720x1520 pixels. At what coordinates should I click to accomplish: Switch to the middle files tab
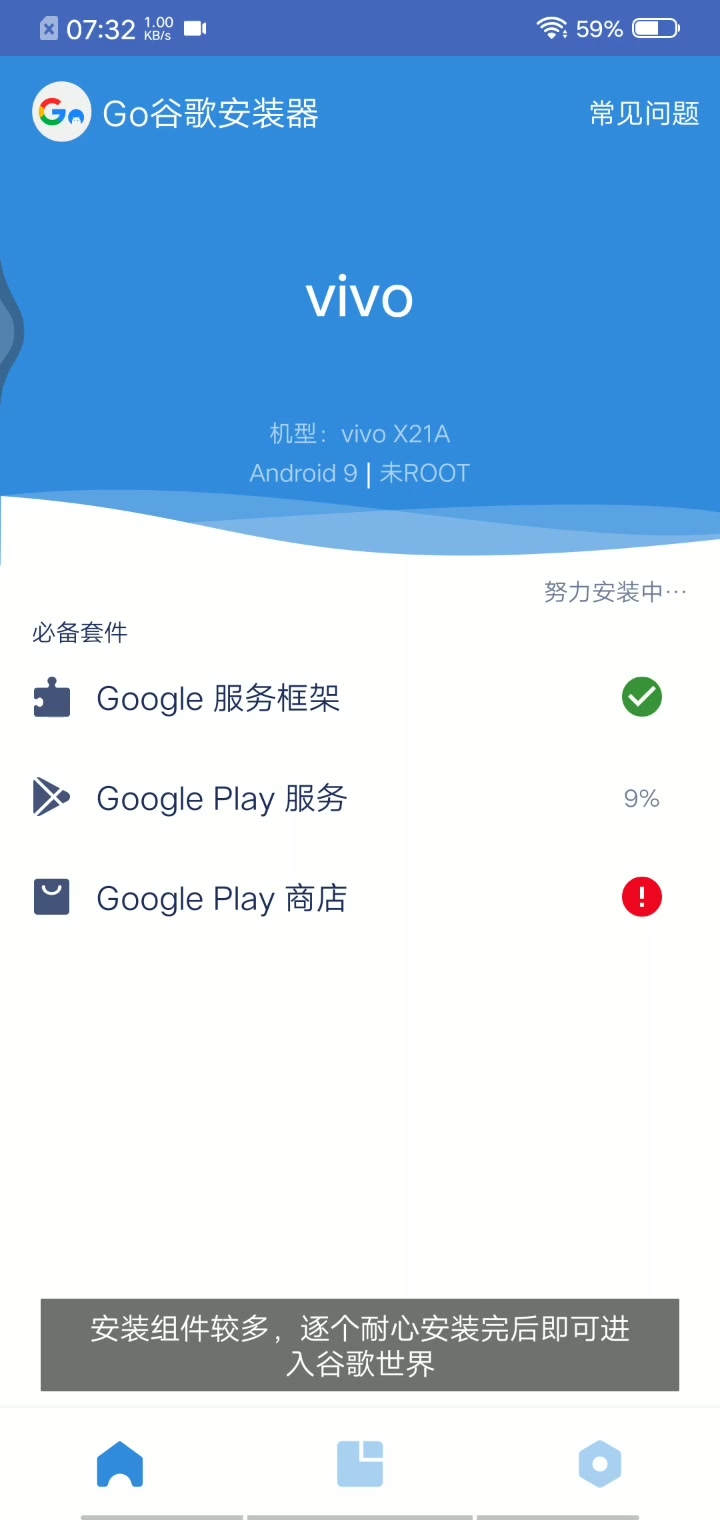(x=360, y=1464)
